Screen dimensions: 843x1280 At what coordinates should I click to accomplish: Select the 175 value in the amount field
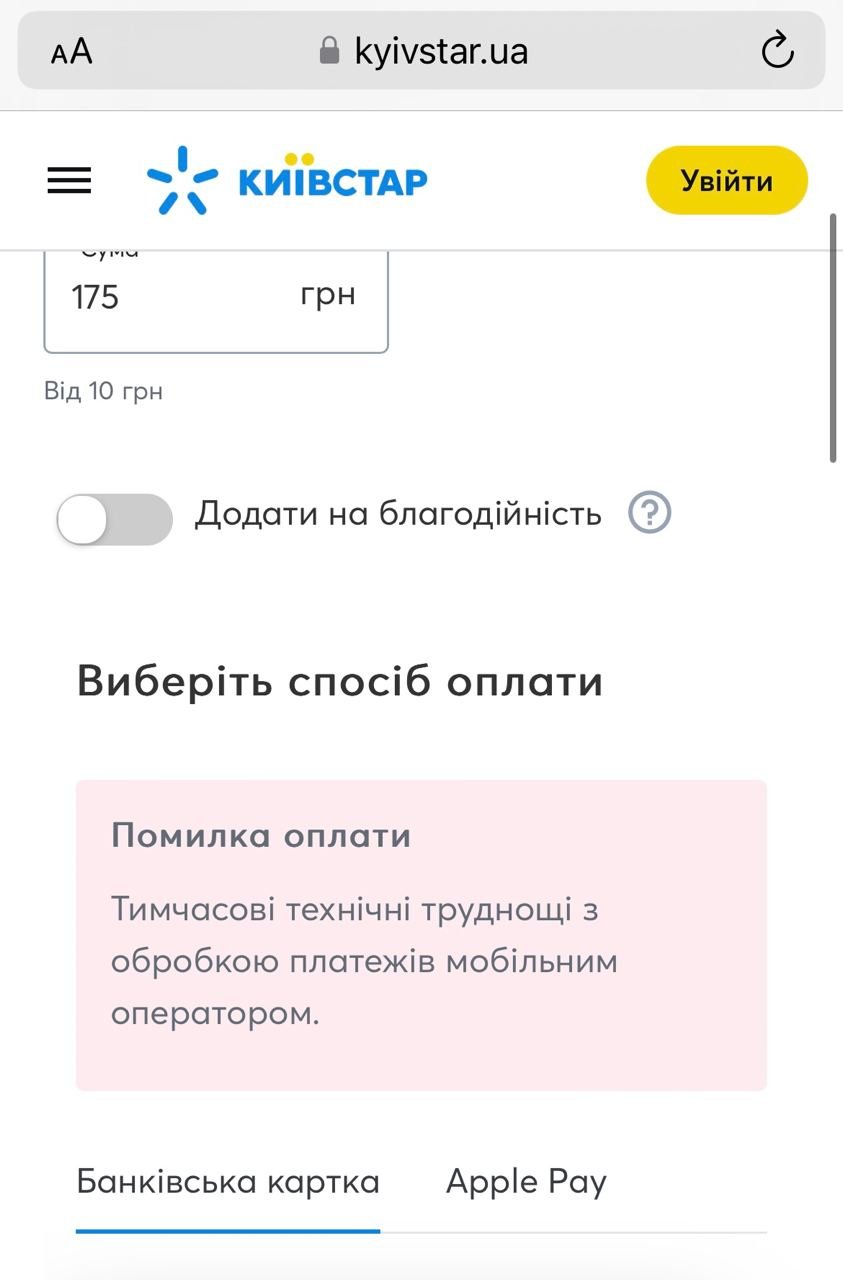click(x=94, y=296)
